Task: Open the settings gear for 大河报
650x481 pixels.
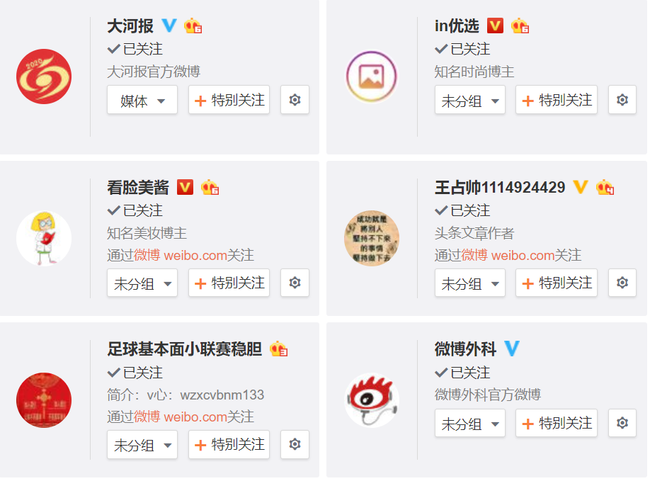Action: pyautogui.click(x=294, y=100)
